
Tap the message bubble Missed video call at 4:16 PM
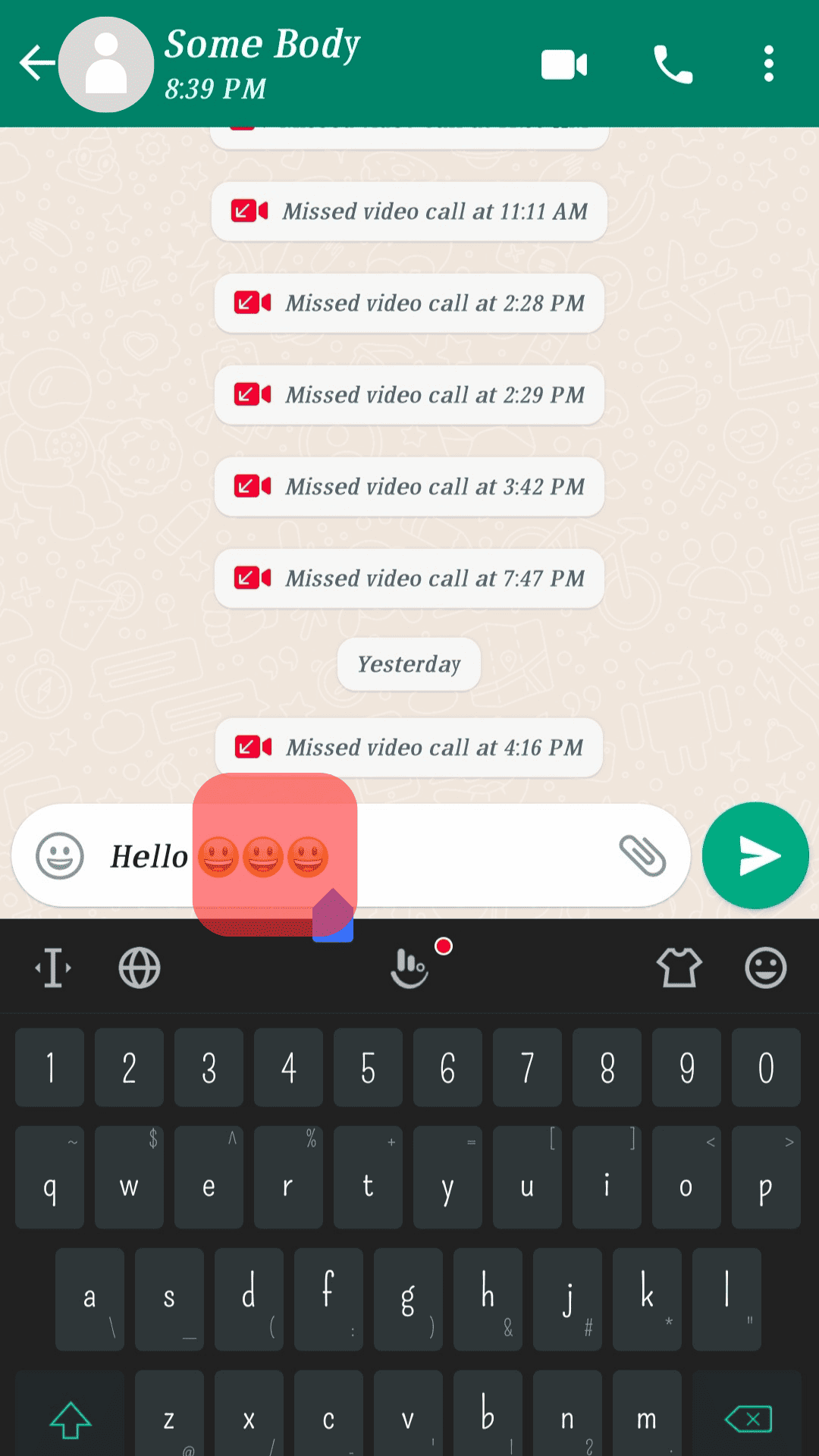[x=409, y=748]
